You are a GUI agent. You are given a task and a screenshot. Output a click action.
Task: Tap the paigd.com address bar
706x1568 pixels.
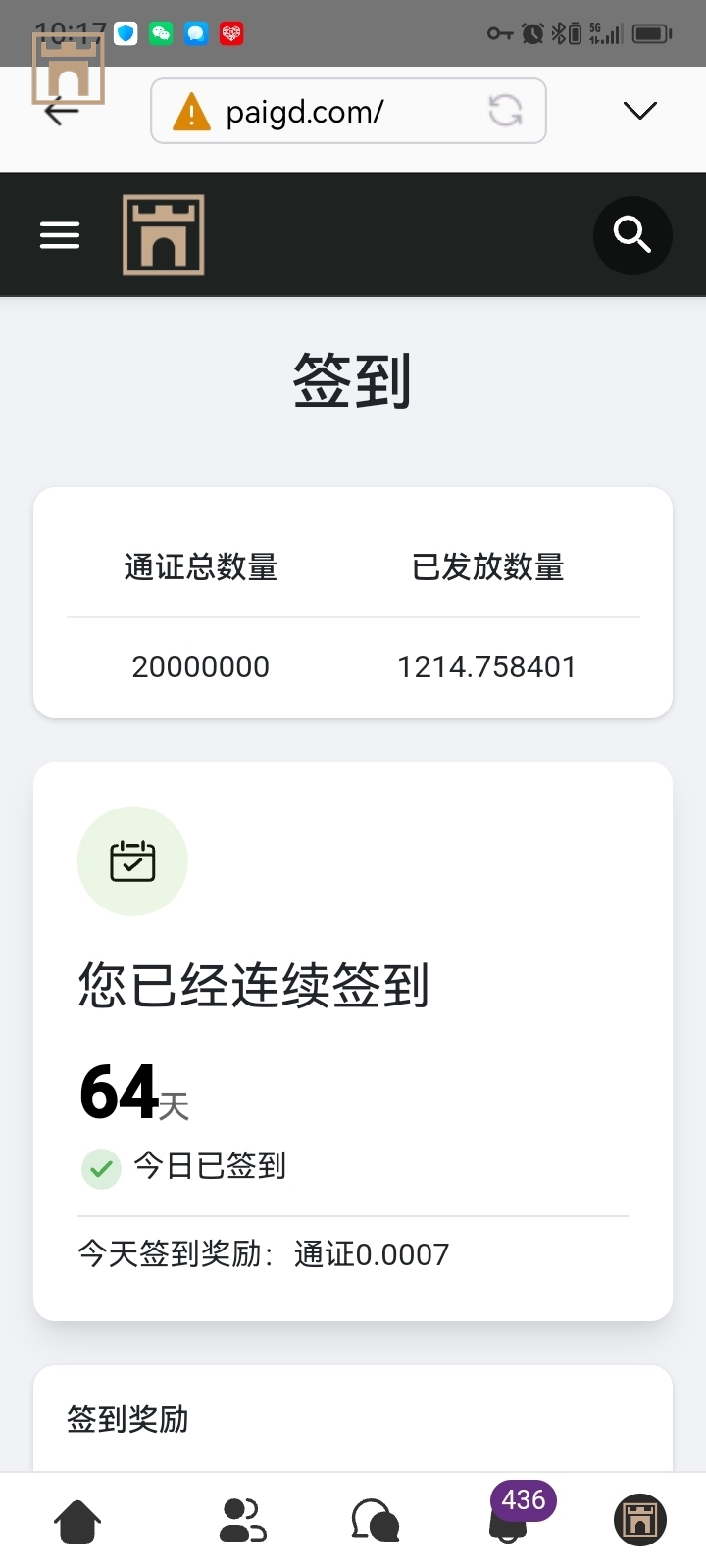click(x=324, y=112)
